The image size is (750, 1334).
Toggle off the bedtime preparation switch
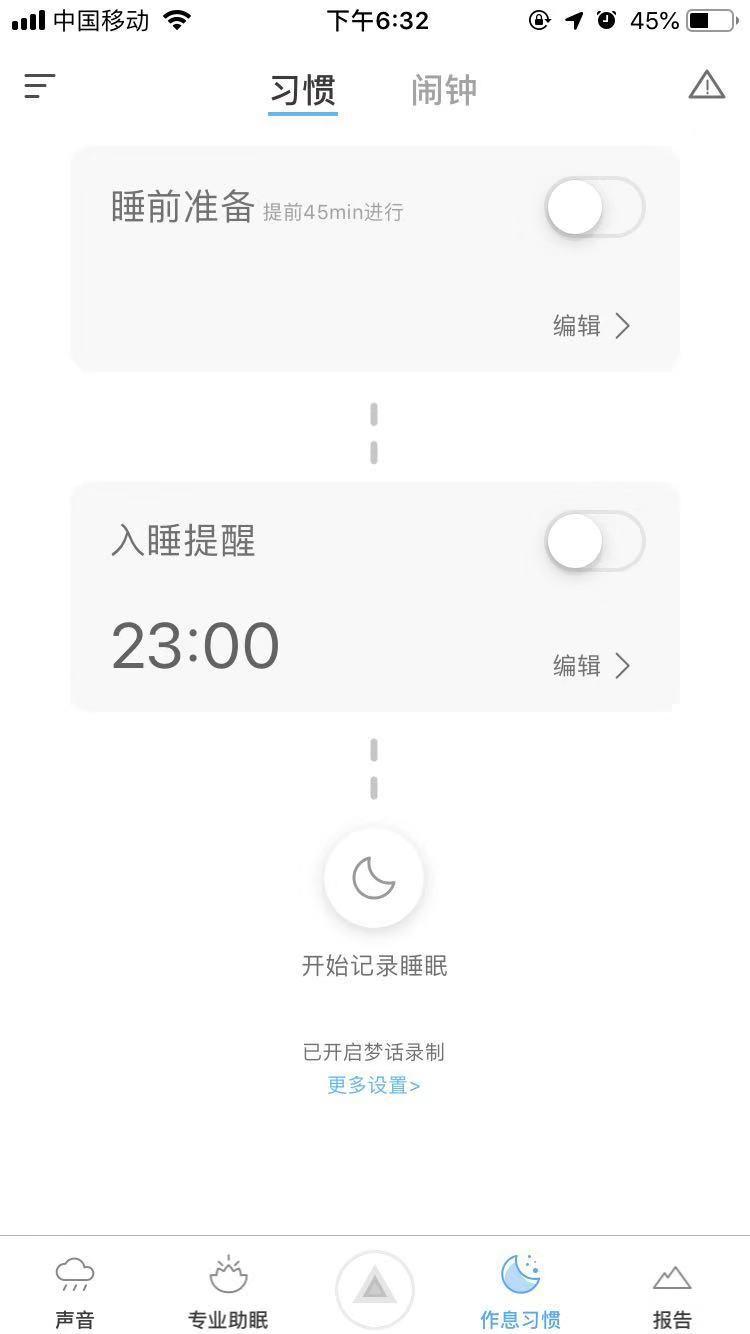pos(593,207)
